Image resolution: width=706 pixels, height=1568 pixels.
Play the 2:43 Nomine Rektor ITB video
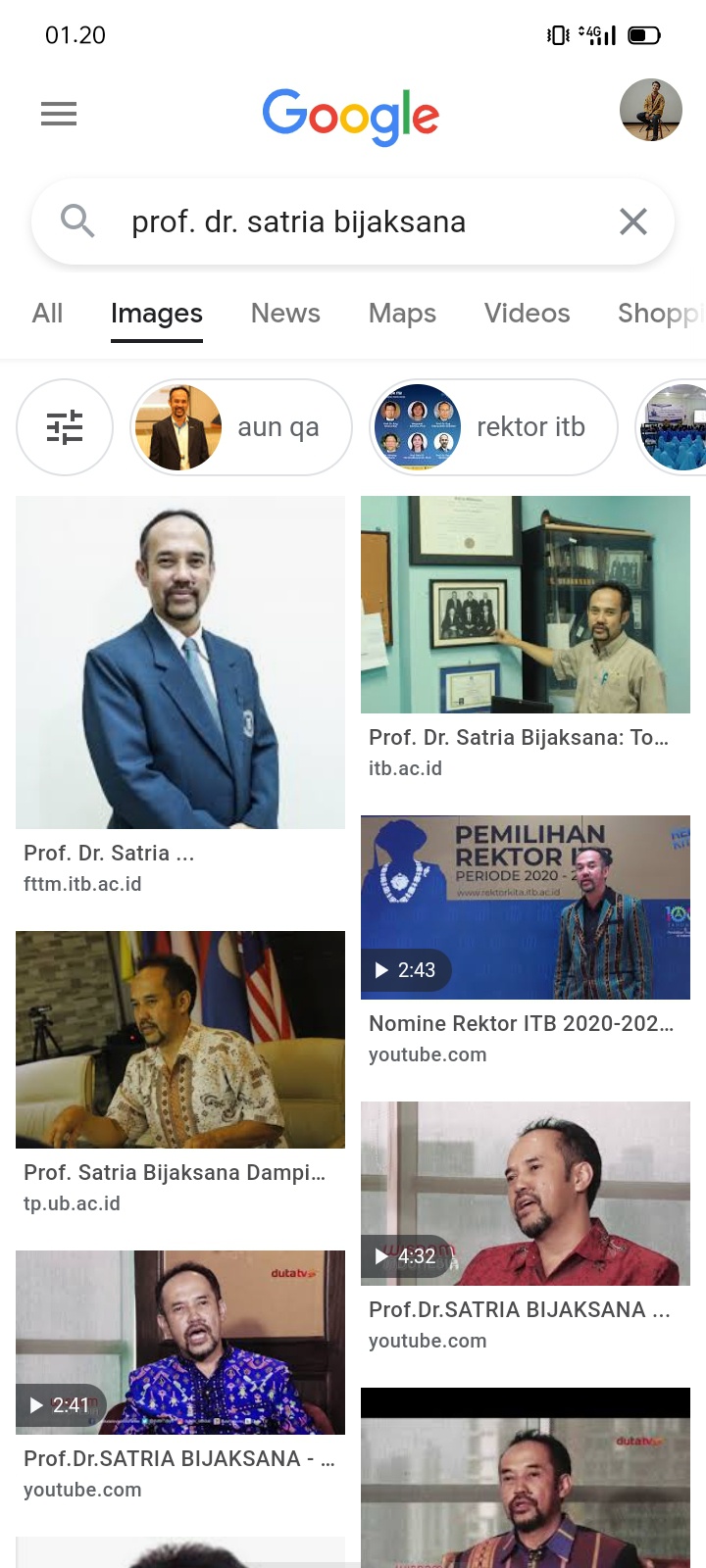click(526, 906)
